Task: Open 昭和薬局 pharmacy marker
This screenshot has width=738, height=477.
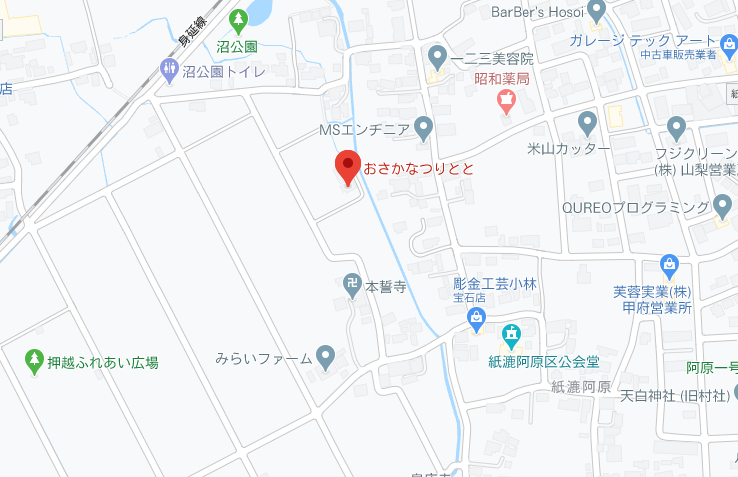Action: point(506,102)
